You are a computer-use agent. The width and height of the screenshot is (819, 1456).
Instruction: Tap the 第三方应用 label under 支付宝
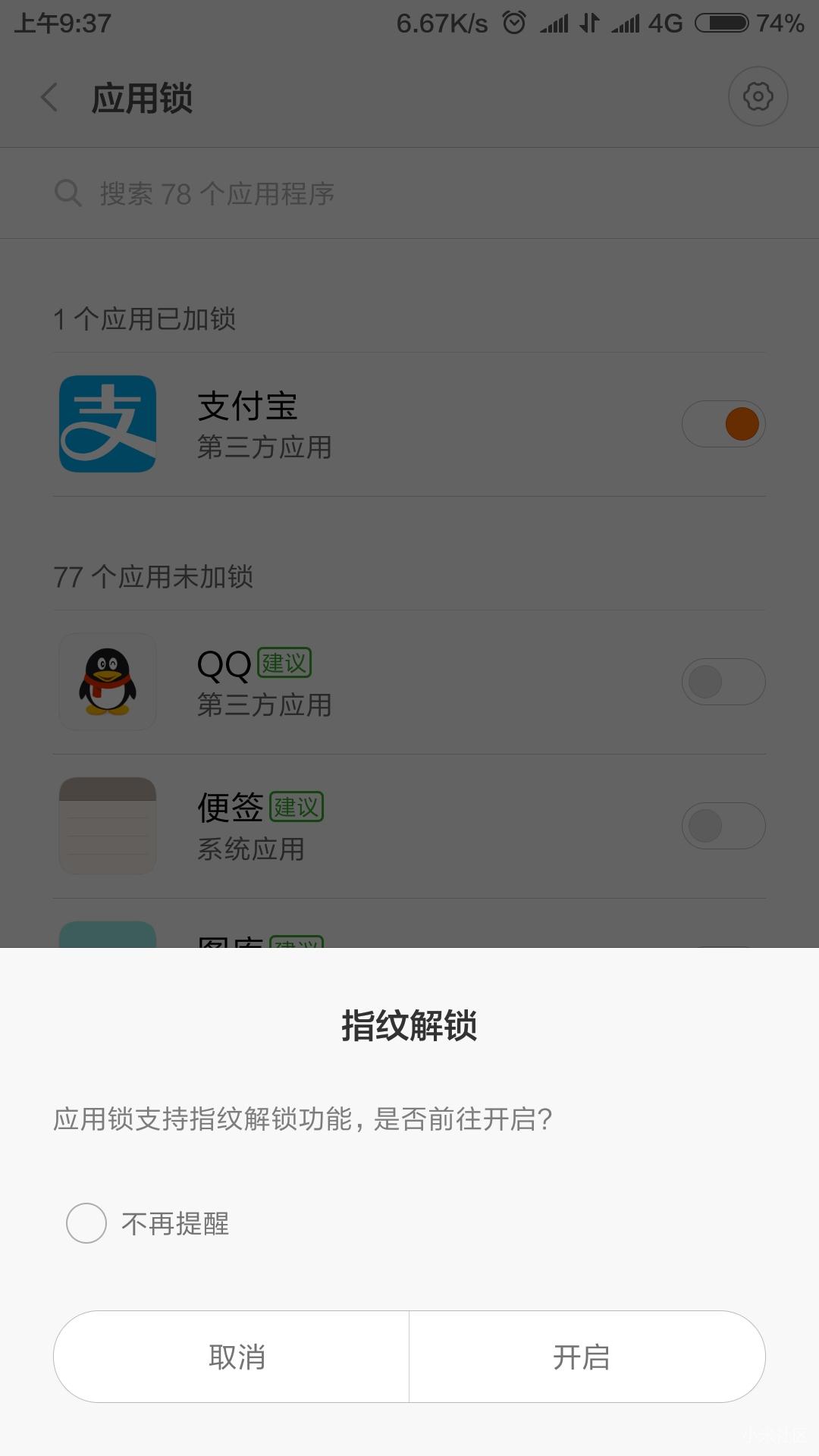(x=262, y=448)
